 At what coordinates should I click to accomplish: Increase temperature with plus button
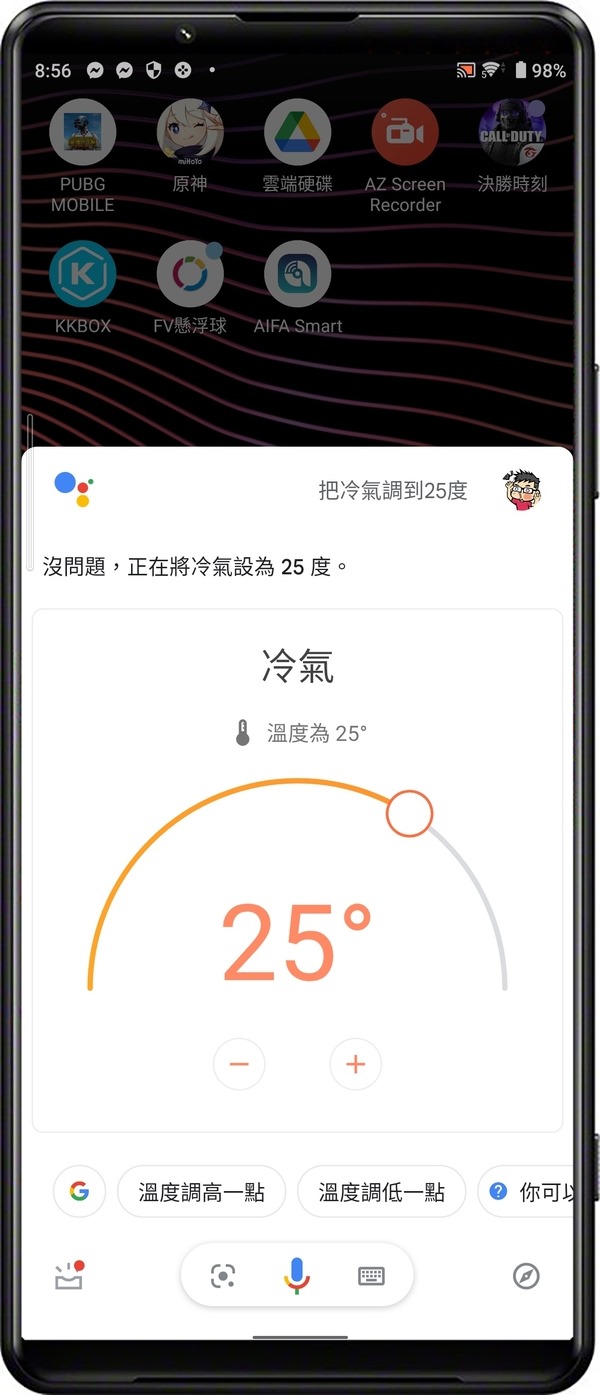tap(355, 1064)
